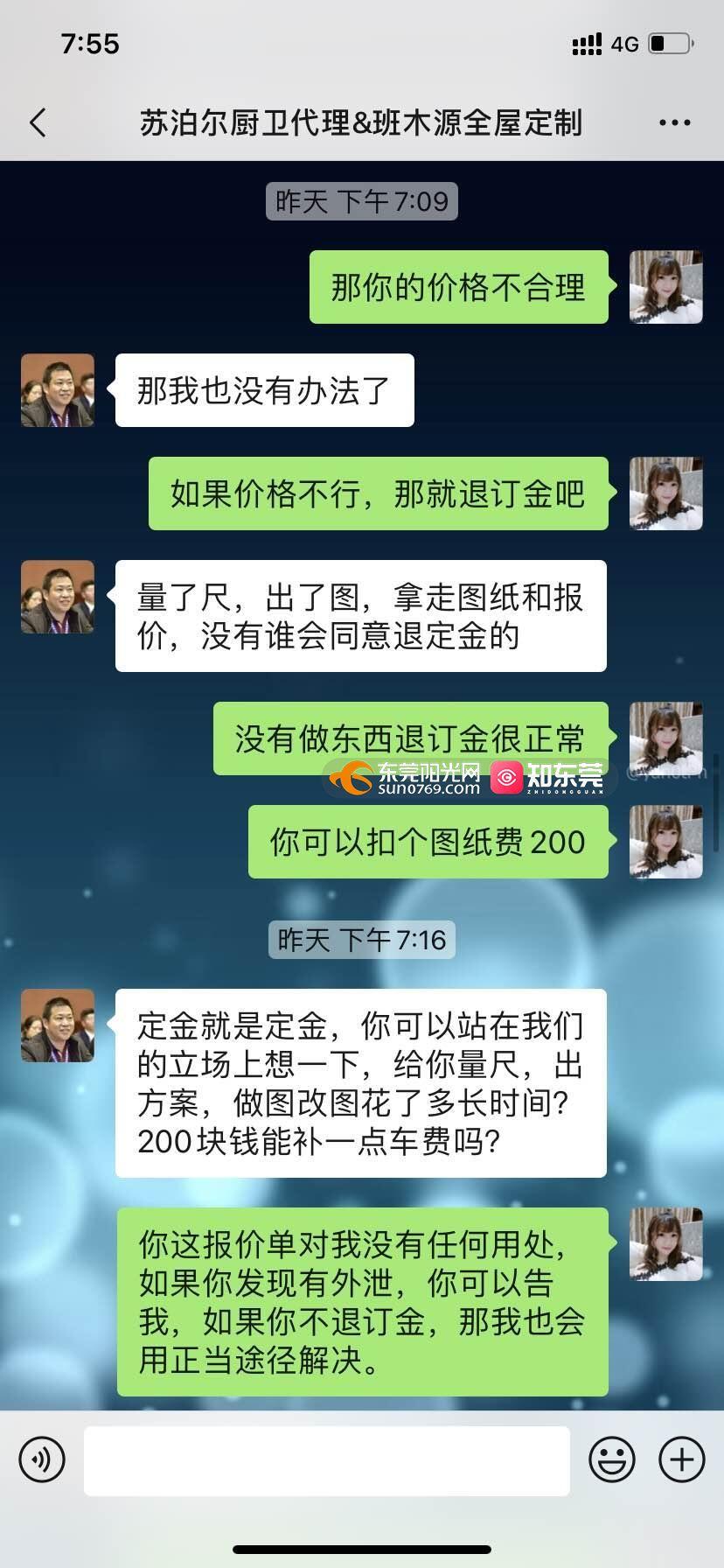Open the emoji picker
This screenshot has width=724, height=1568.
611,1459
